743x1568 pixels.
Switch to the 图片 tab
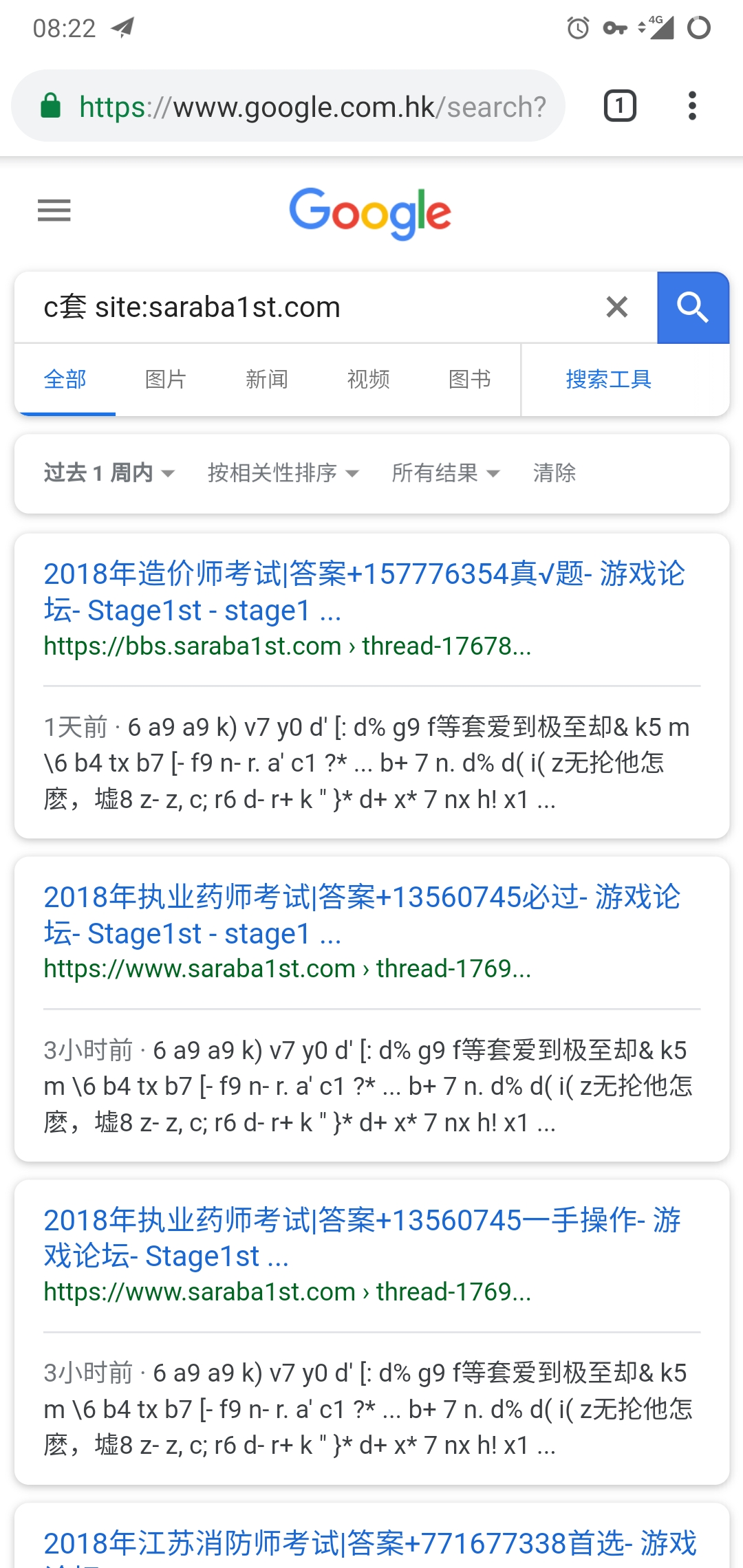point(166,379)
